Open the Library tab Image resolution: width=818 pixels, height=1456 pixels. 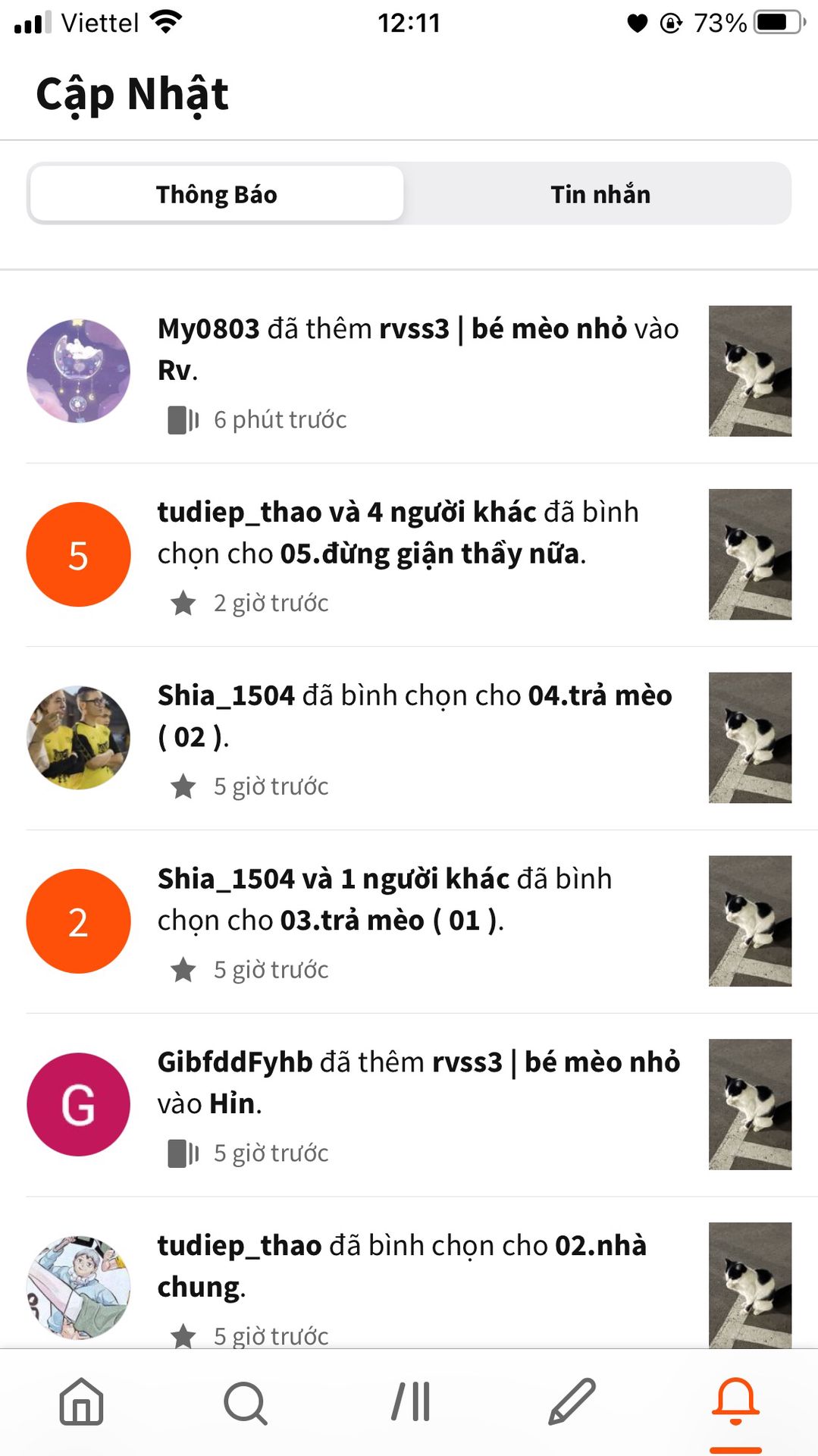(409, 1402)
